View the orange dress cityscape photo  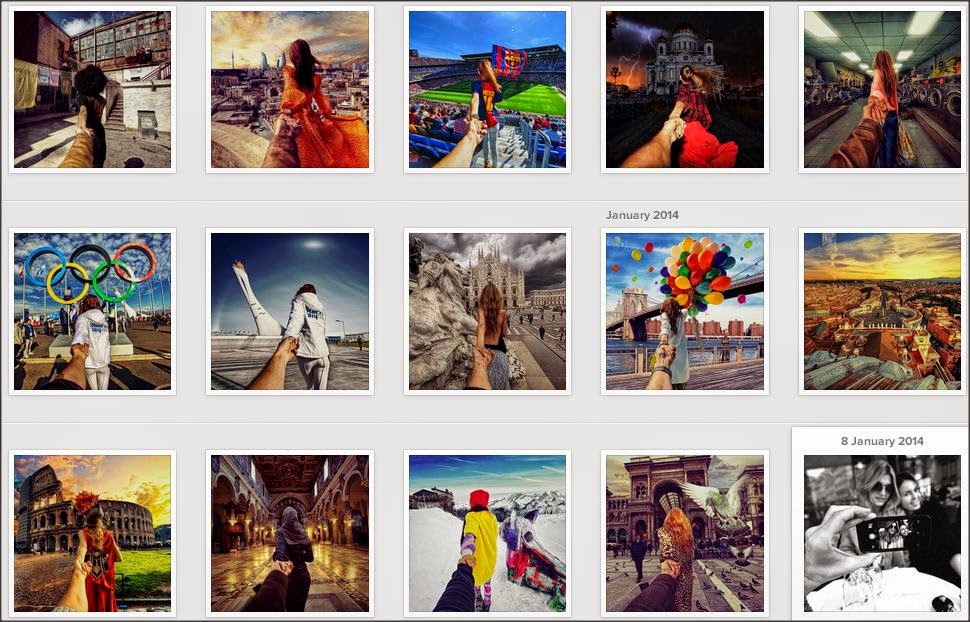tap(290, 89)
